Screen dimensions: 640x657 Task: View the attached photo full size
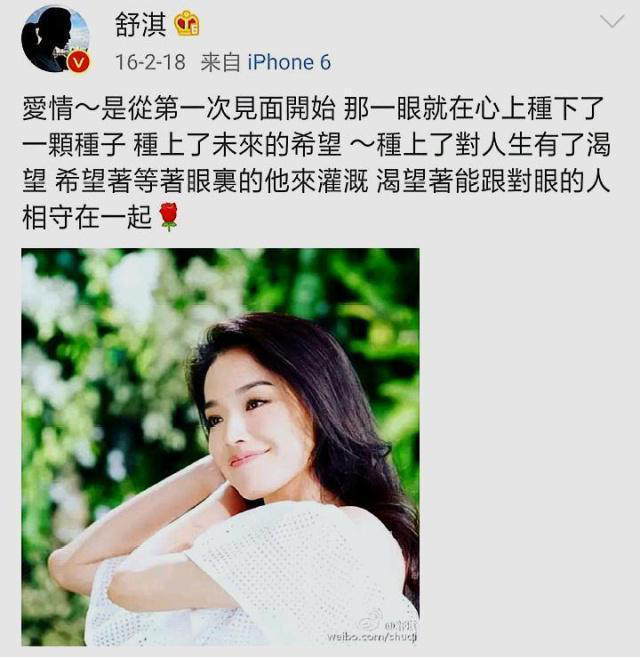tap(220, 447)
